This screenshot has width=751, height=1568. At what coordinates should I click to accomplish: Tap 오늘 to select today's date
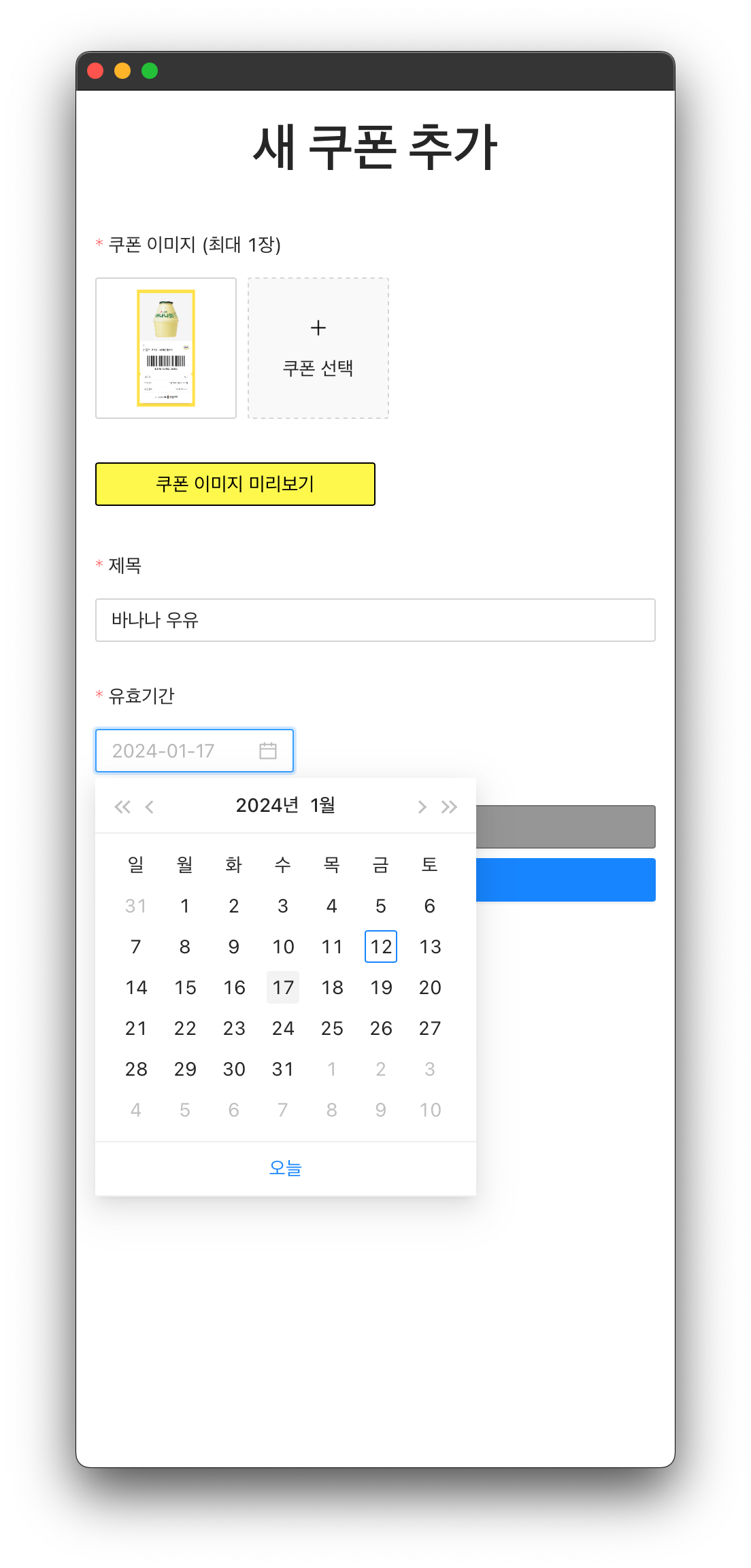(x=286, y=1168)
